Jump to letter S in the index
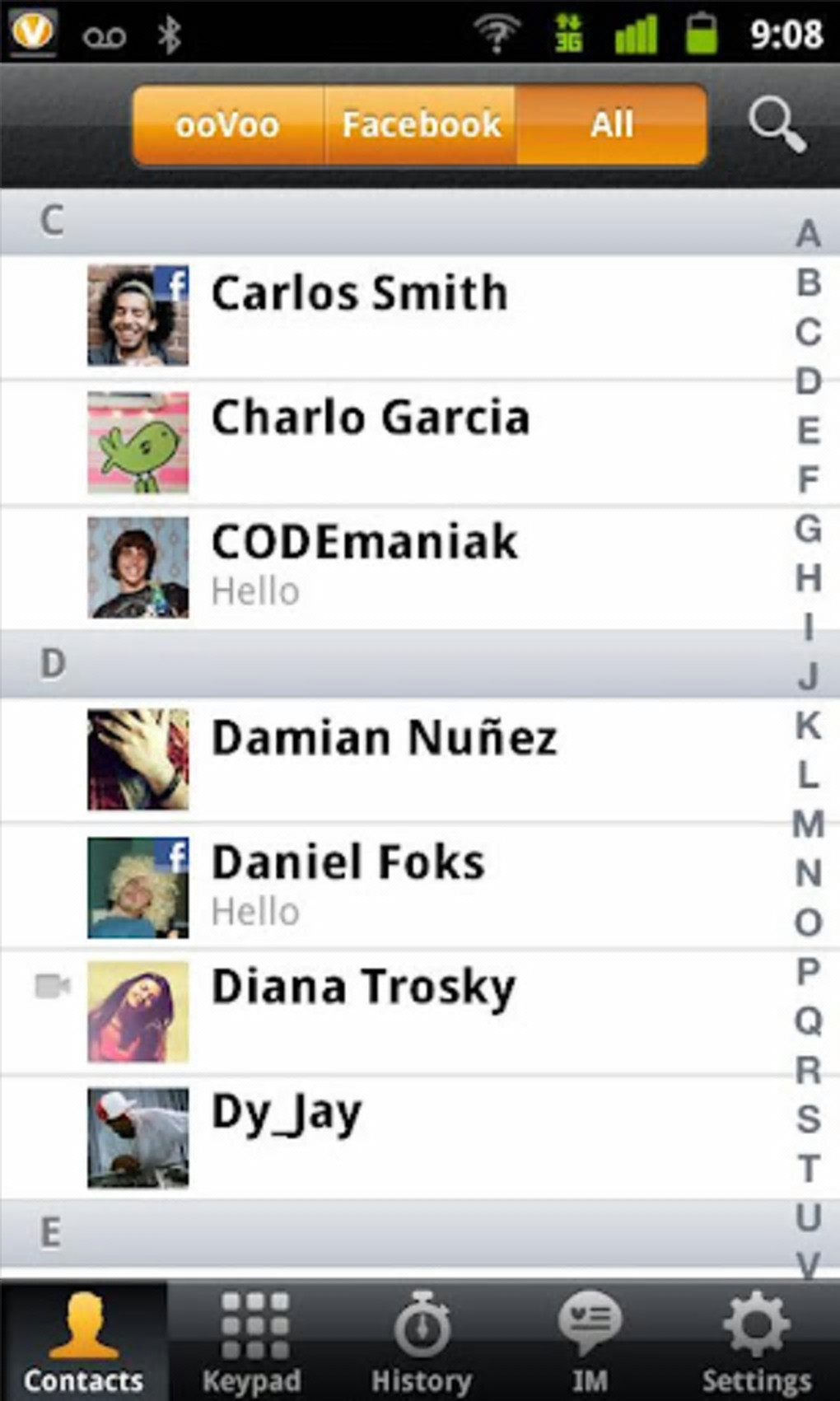 (x=808, y=1118)
